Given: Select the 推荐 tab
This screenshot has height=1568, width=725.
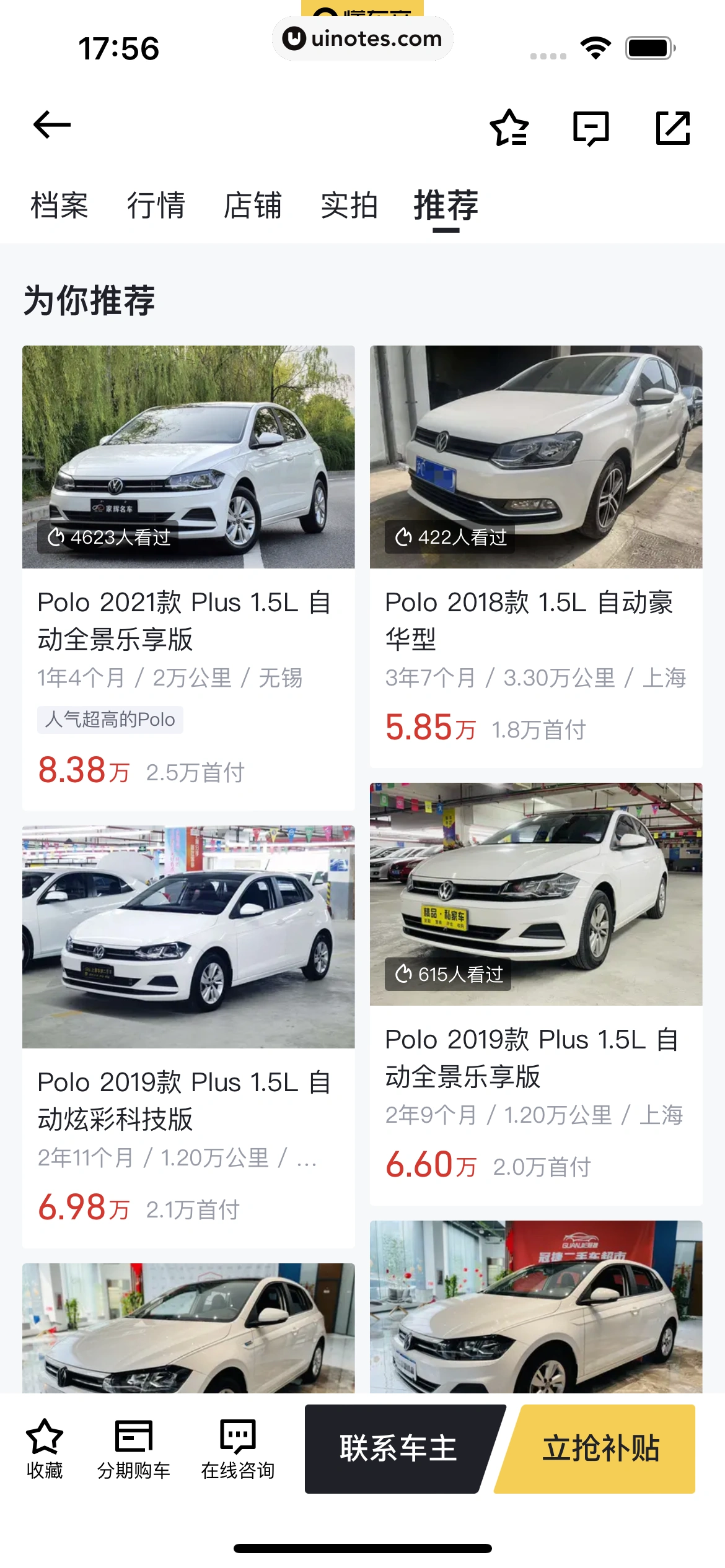Looking at the screenshot, I should [x=446, y=206].
